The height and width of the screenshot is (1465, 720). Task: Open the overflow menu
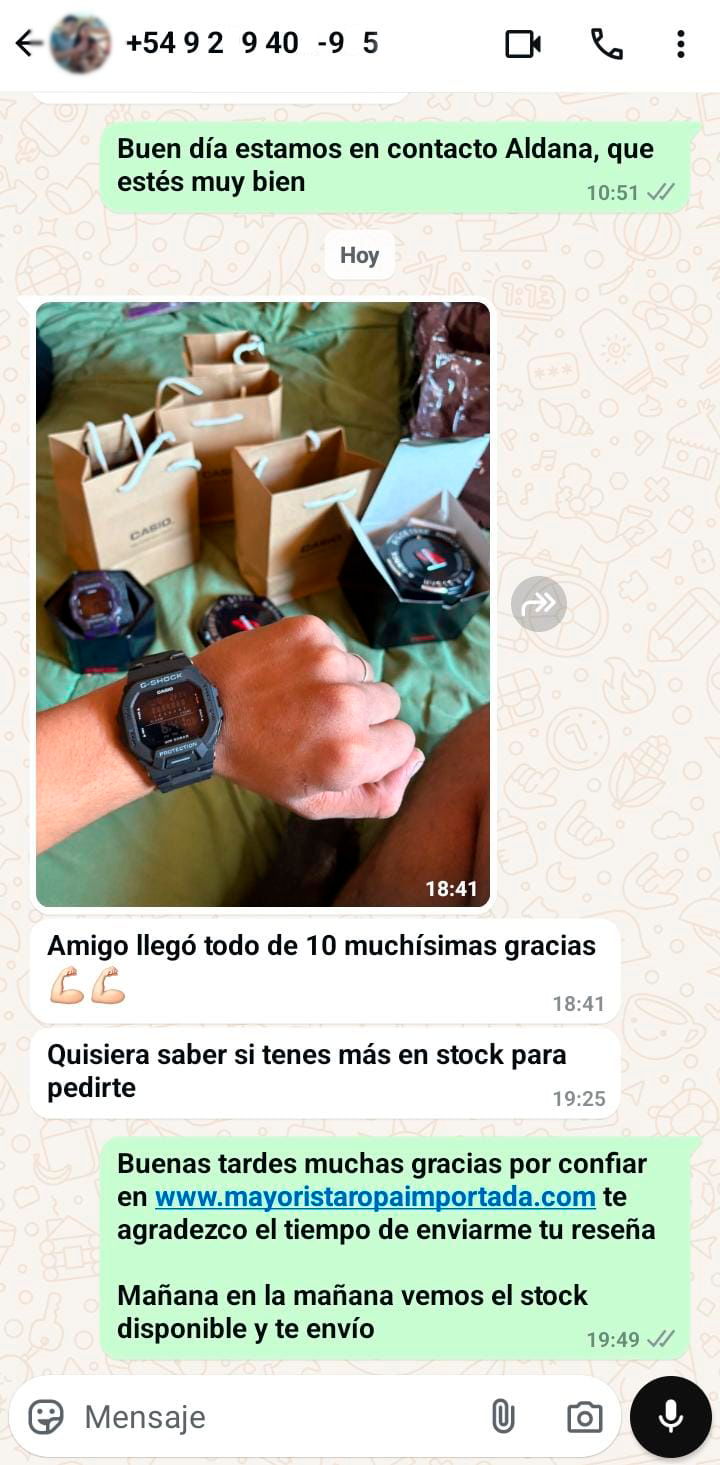click(x=680, y=44)
